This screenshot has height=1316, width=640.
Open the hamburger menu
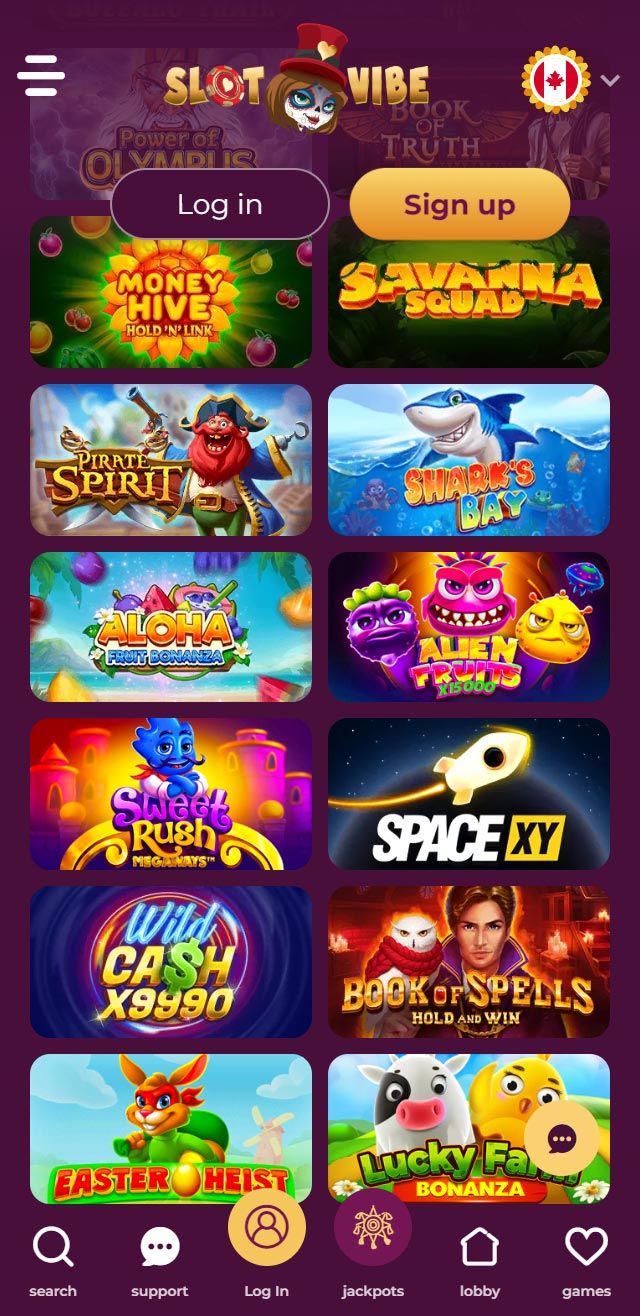(41, 75)
